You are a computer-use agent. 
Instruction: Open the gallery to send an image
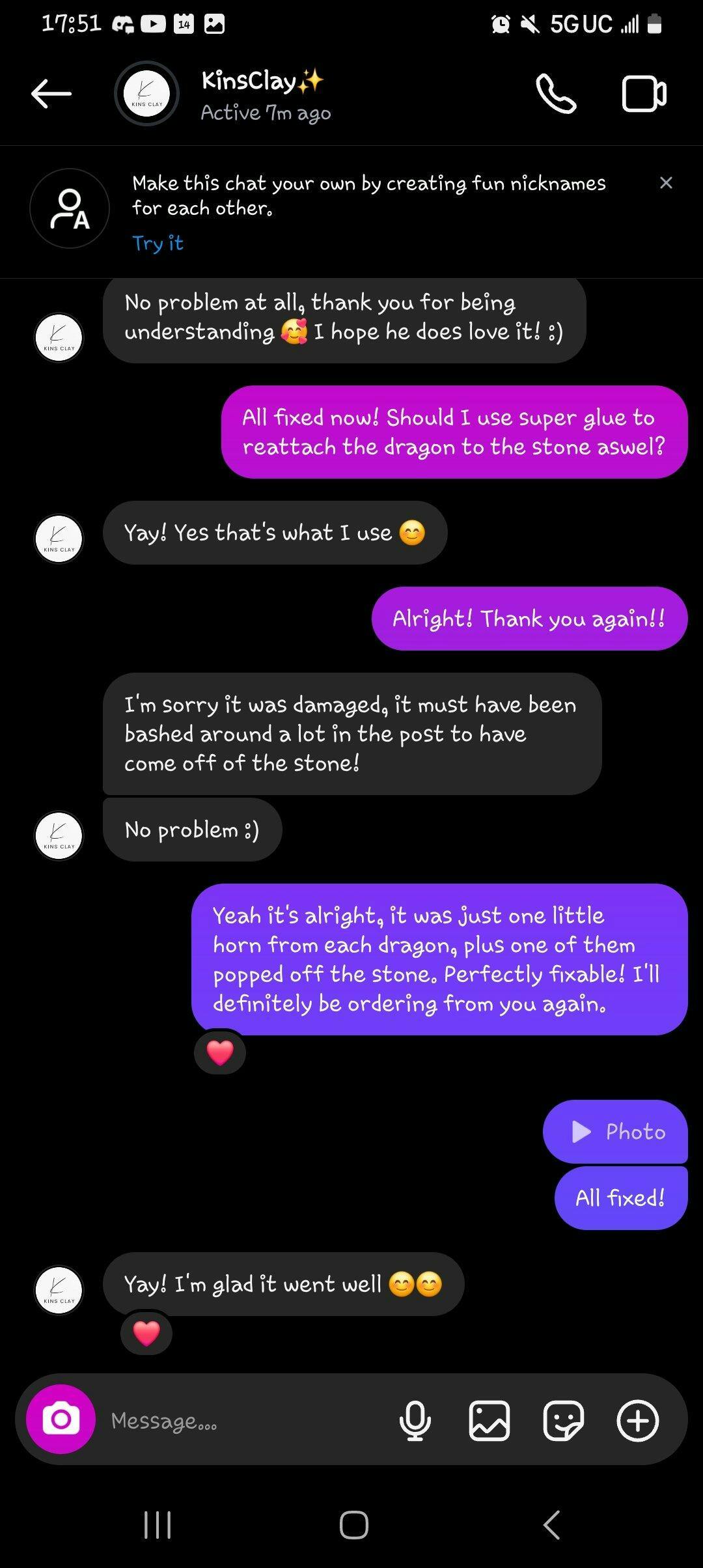tap(489, 1420)
